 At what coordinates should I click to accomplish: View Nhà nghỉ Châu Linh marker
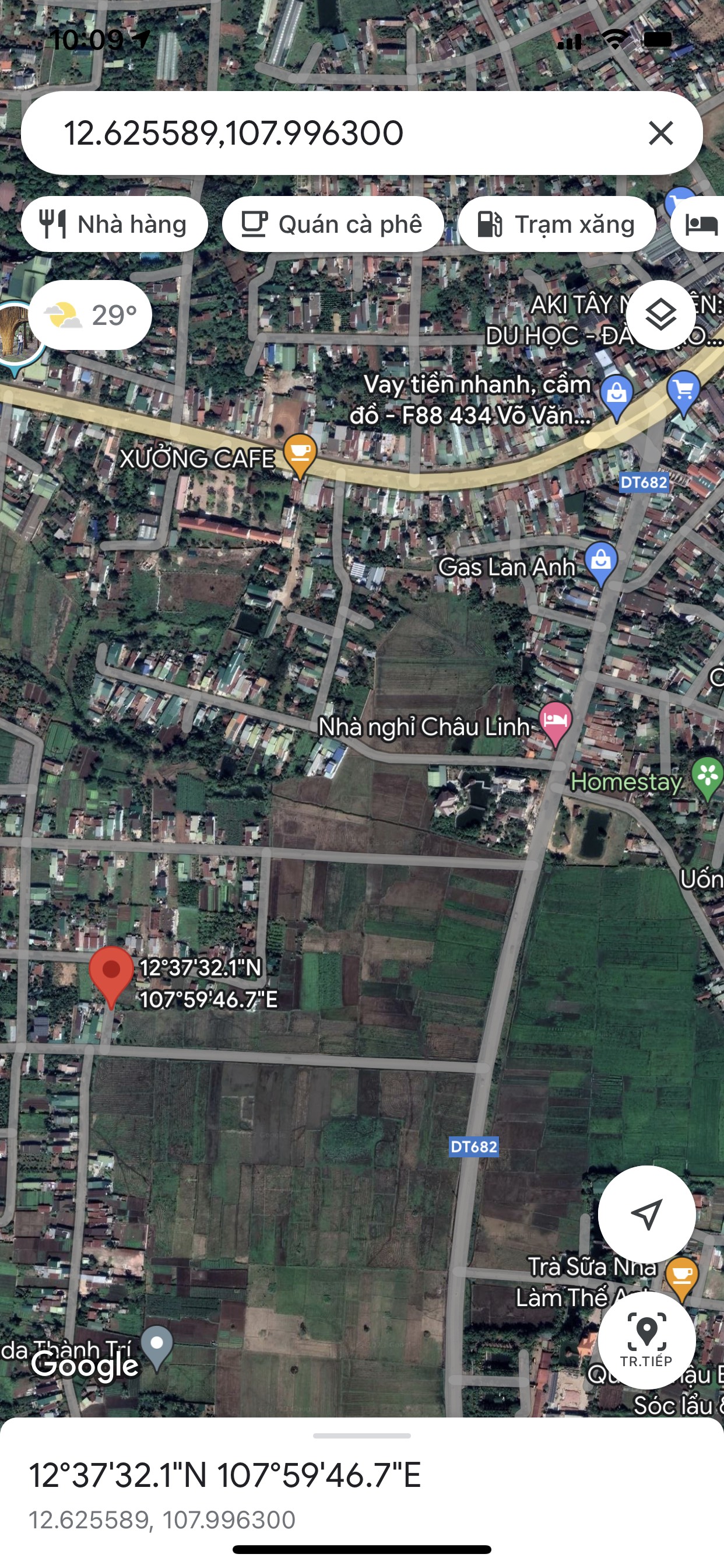[x=555, y=722]
